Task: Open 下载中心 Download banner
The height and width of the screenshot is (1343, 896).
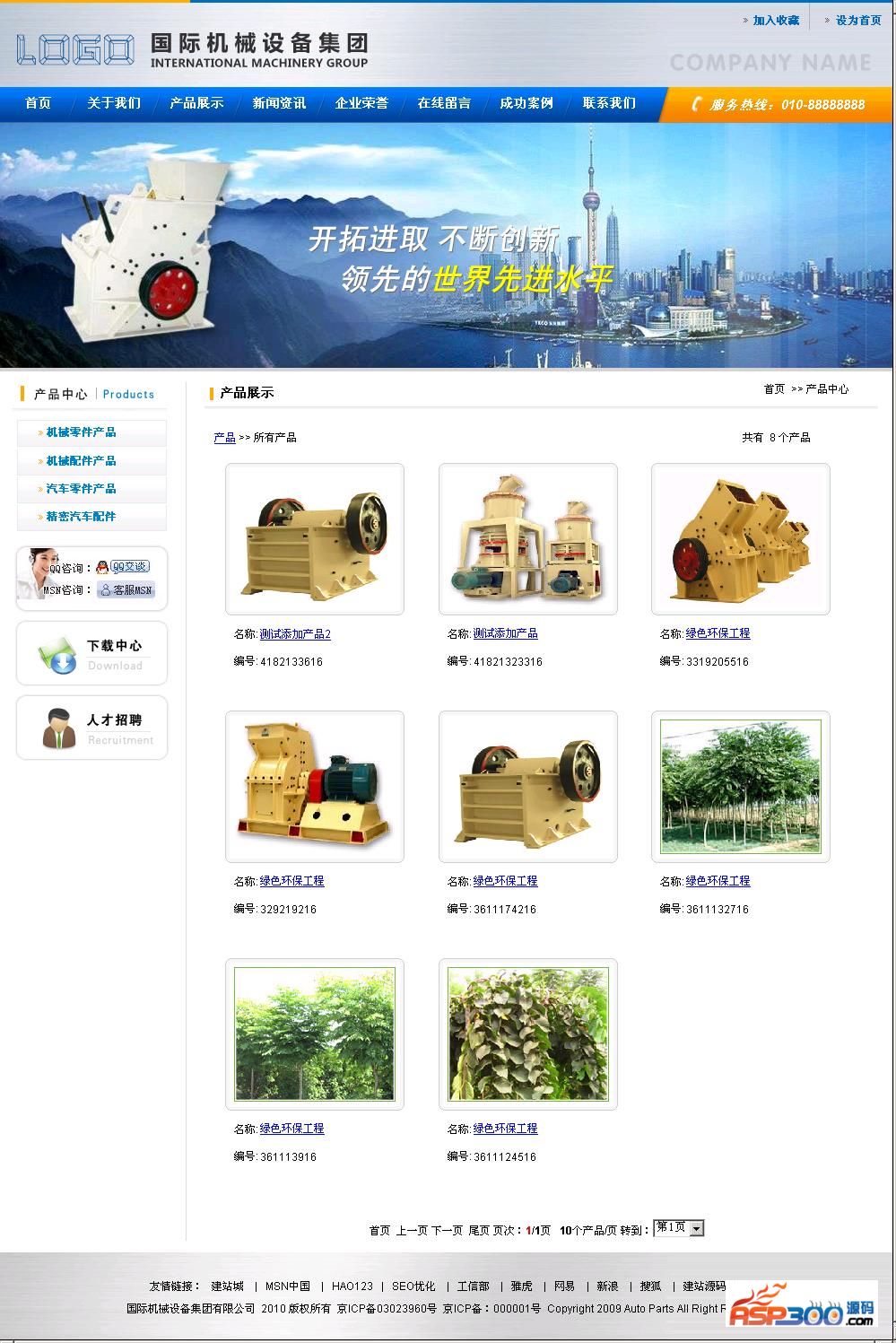Action: 92,654
